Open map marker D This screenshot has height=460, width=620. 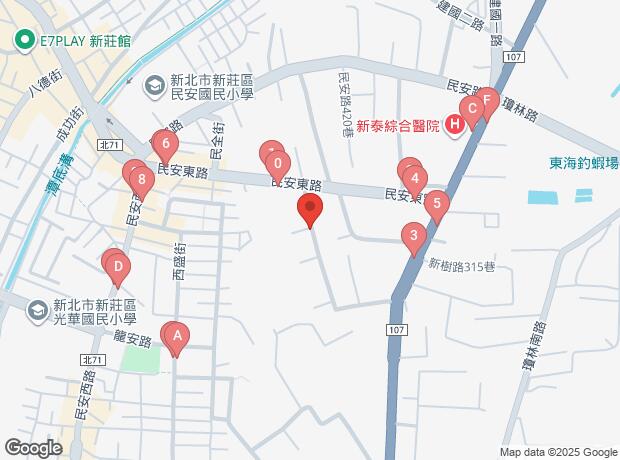click(118, 266)
